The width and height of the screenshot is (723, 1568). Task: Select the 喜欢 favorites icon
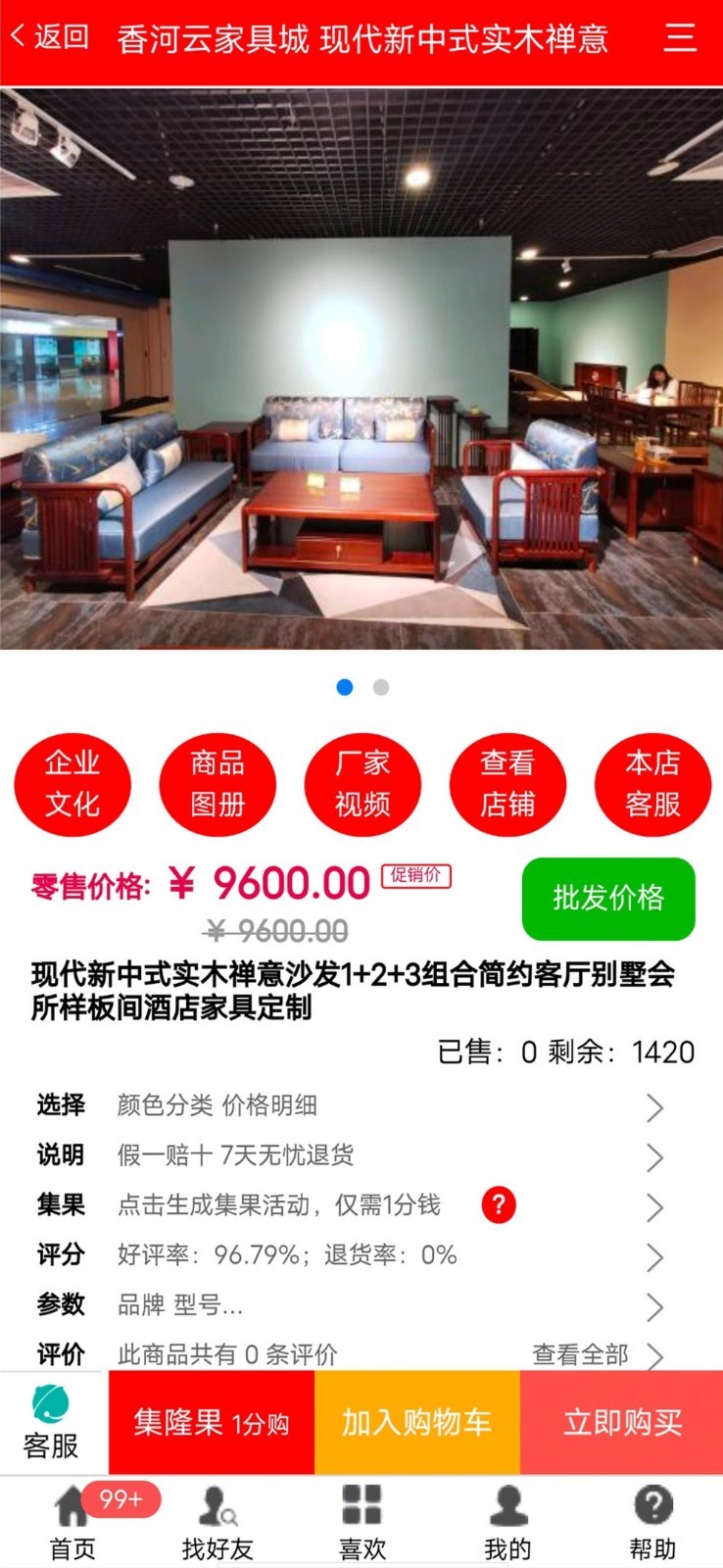361,1504
